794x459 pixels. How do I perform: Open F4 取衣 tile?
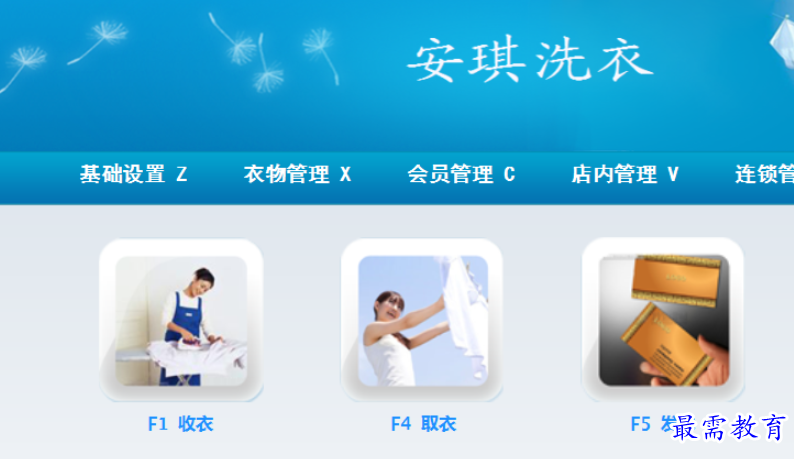[423, 321]
